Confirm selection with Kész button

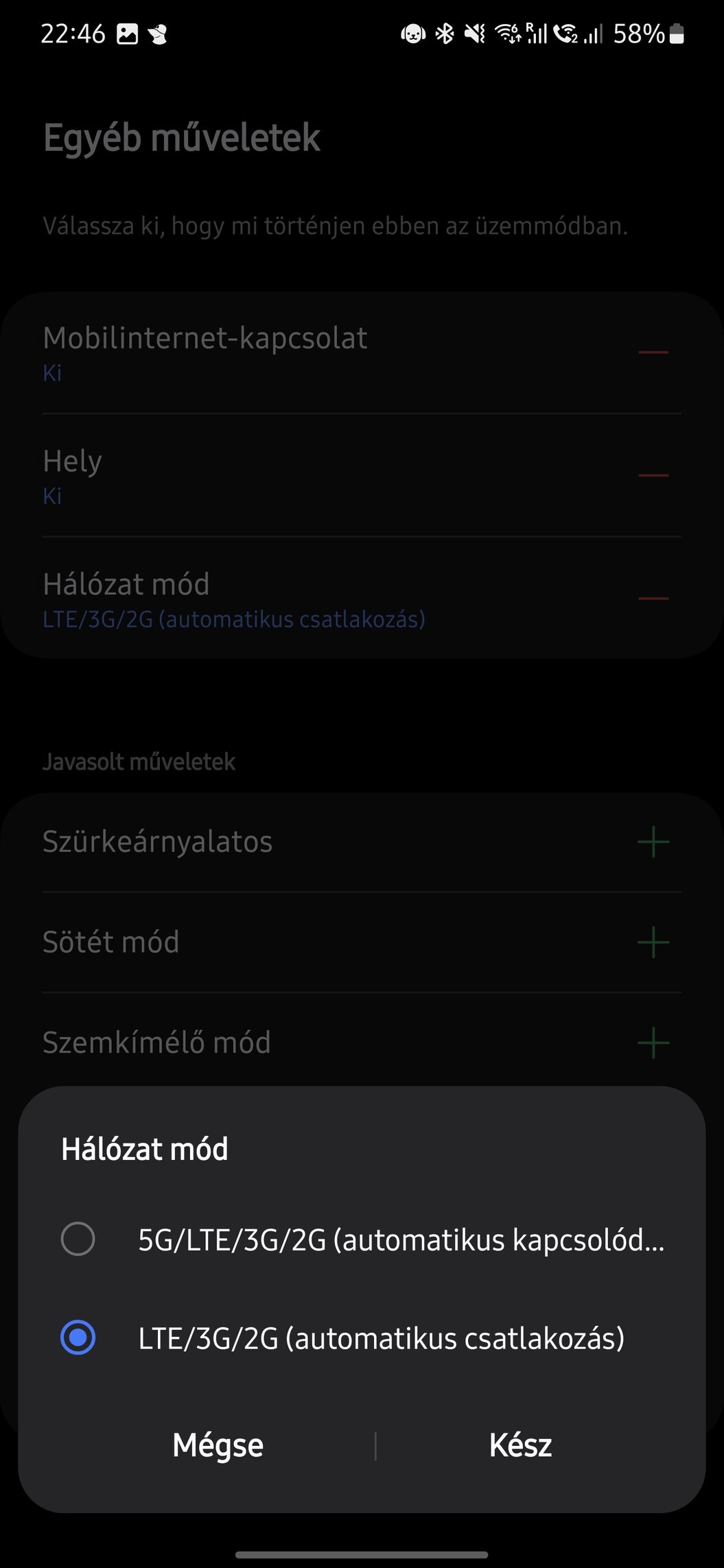(x=520, y=1445)
